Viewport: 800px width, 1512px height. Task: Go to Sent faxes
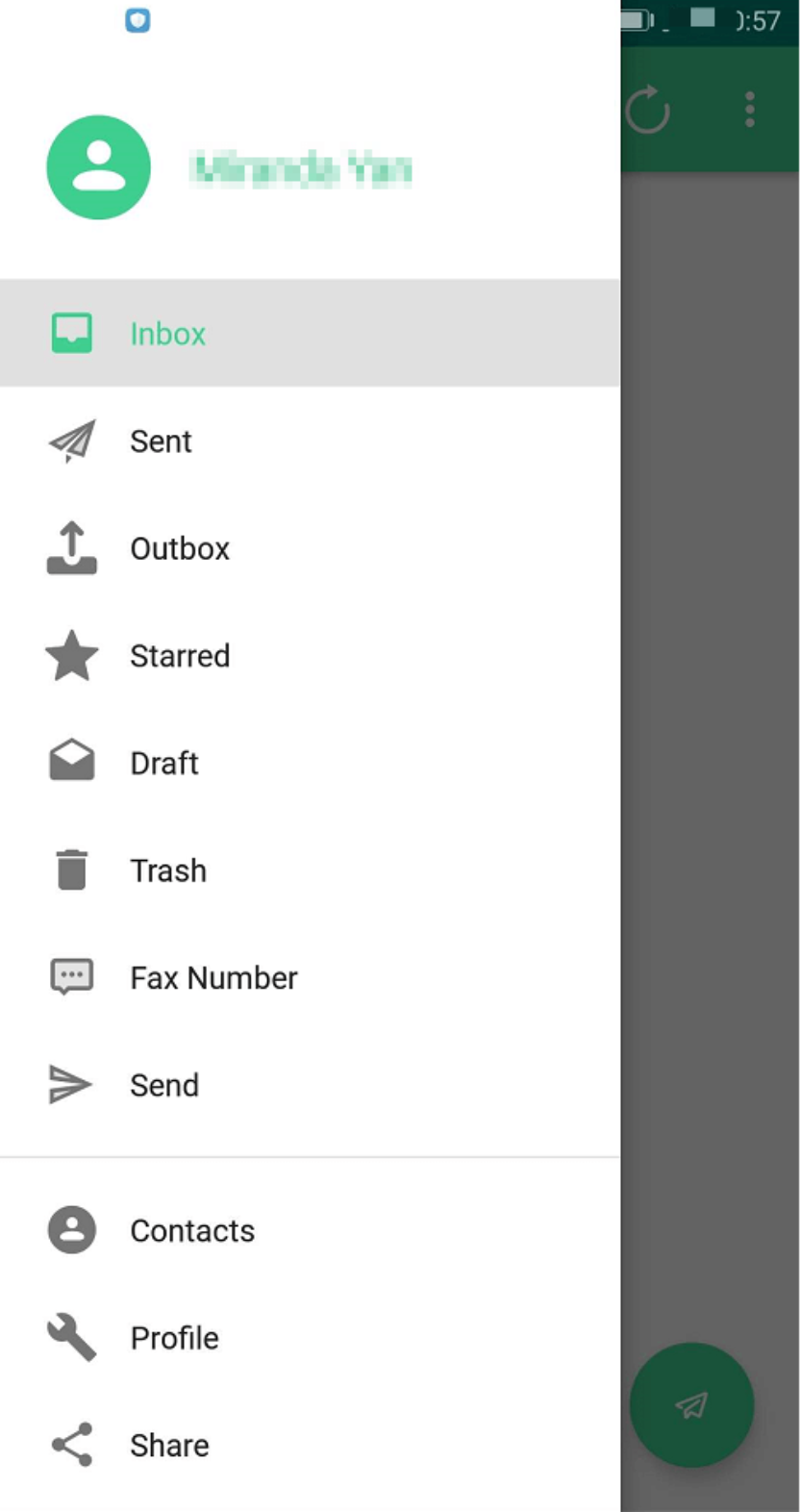pos(161,441)
